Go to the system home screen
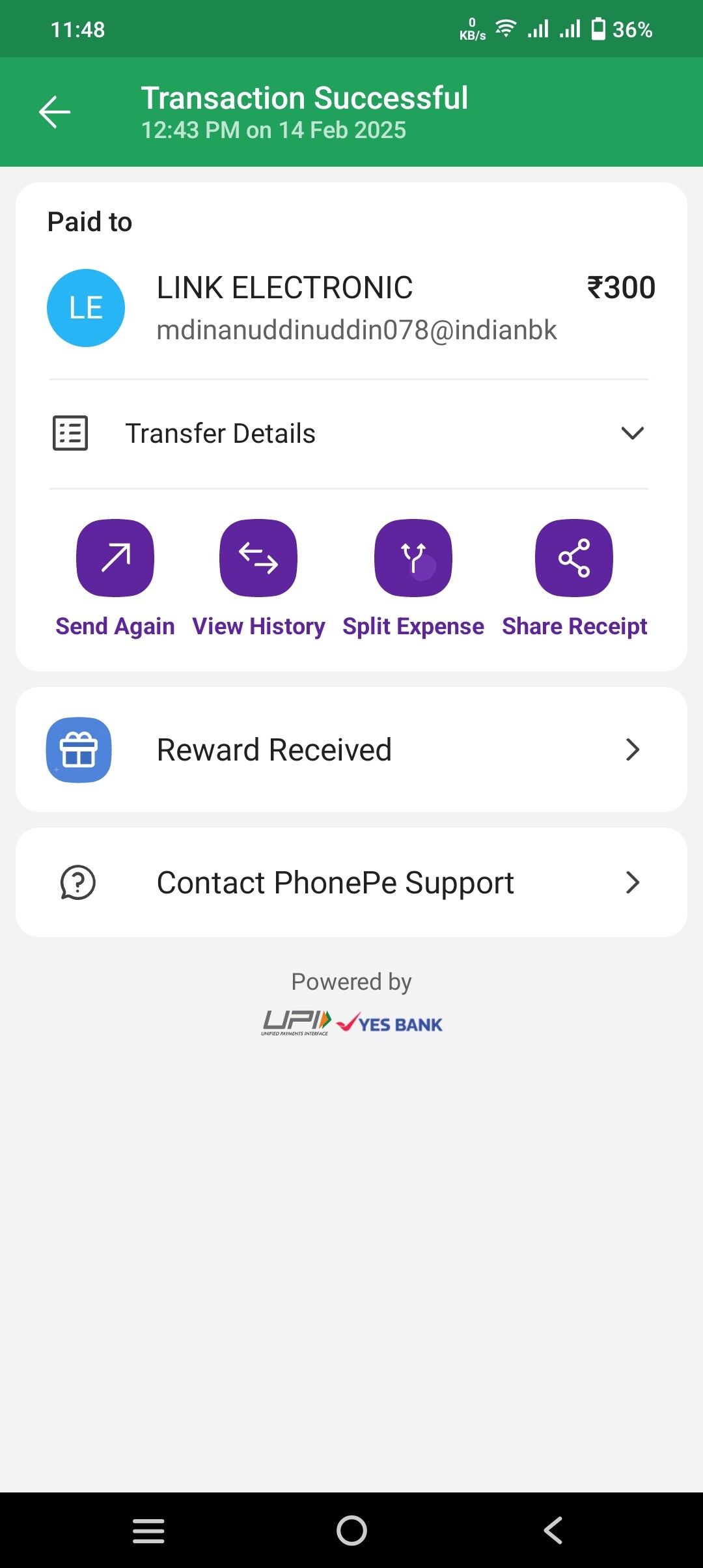703x1568 pixels. click(351, 1530)
